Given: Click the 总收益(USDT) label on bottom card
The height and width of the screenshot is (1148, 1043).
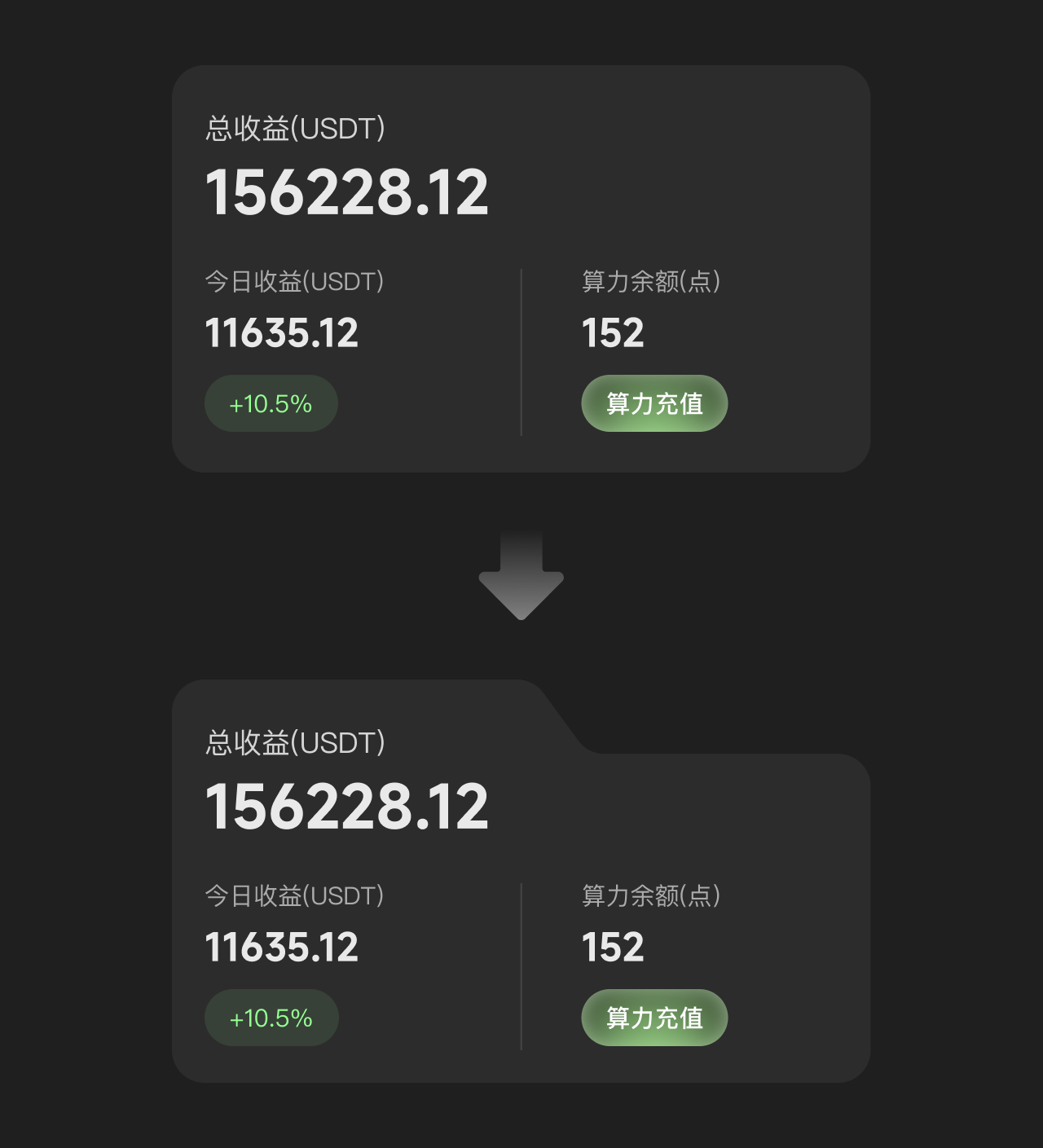Looking at the screenshot, I should [x=295, y=742].
